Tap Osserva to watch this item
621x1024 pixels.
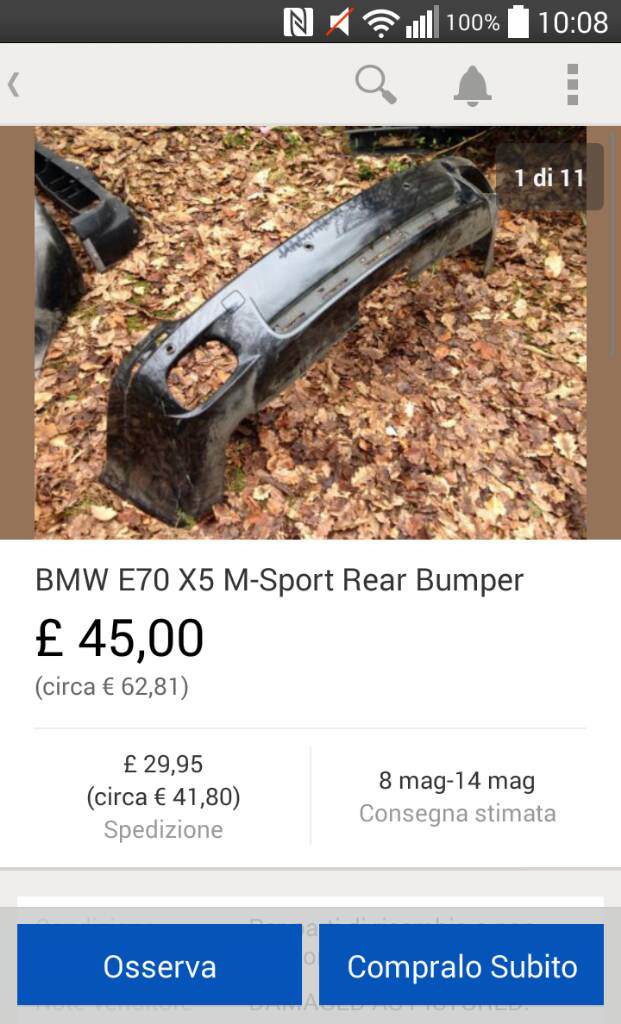pyautogui.click(x=159, y=966)
